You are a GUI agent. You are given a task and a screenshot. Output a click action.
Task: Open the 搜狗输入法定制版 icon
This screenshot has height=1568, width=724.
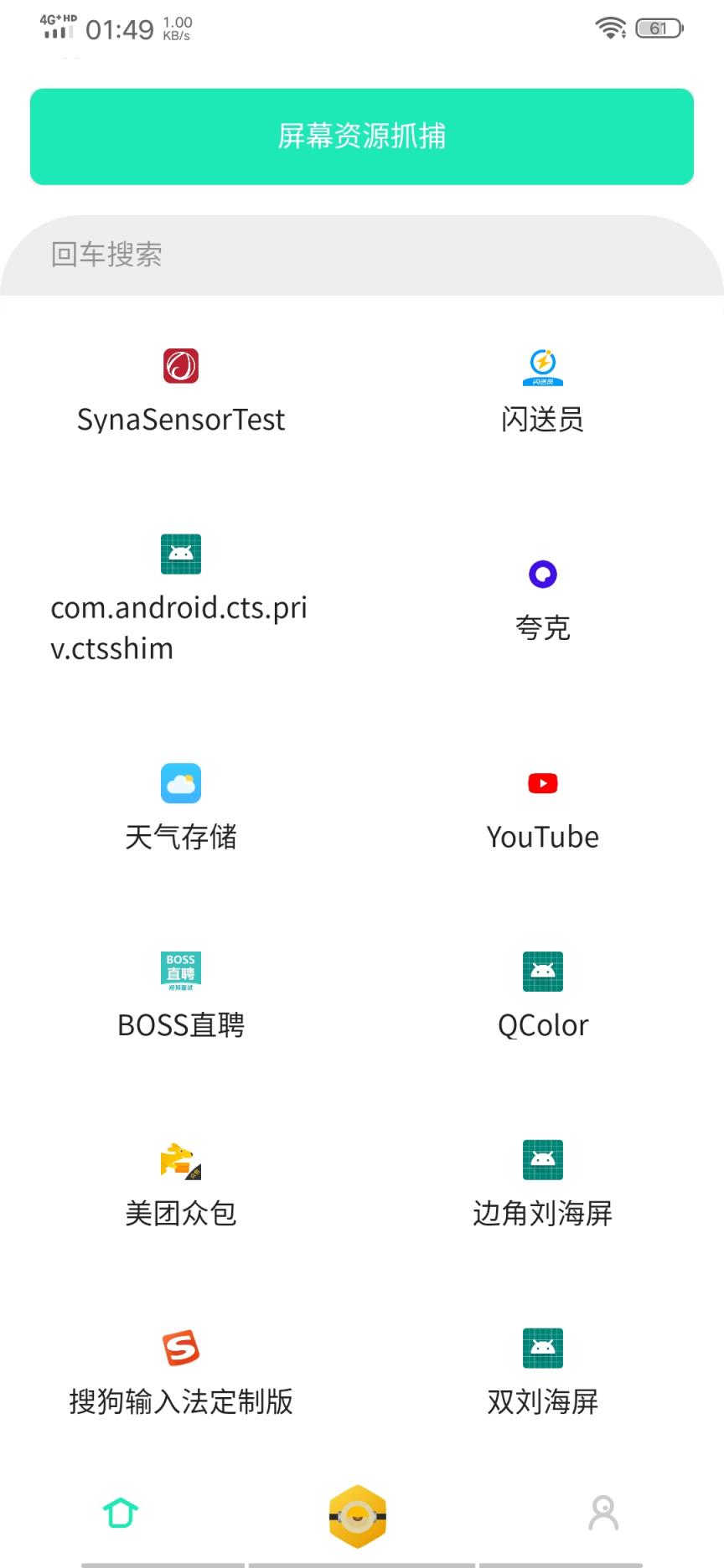pos(180,1349)
